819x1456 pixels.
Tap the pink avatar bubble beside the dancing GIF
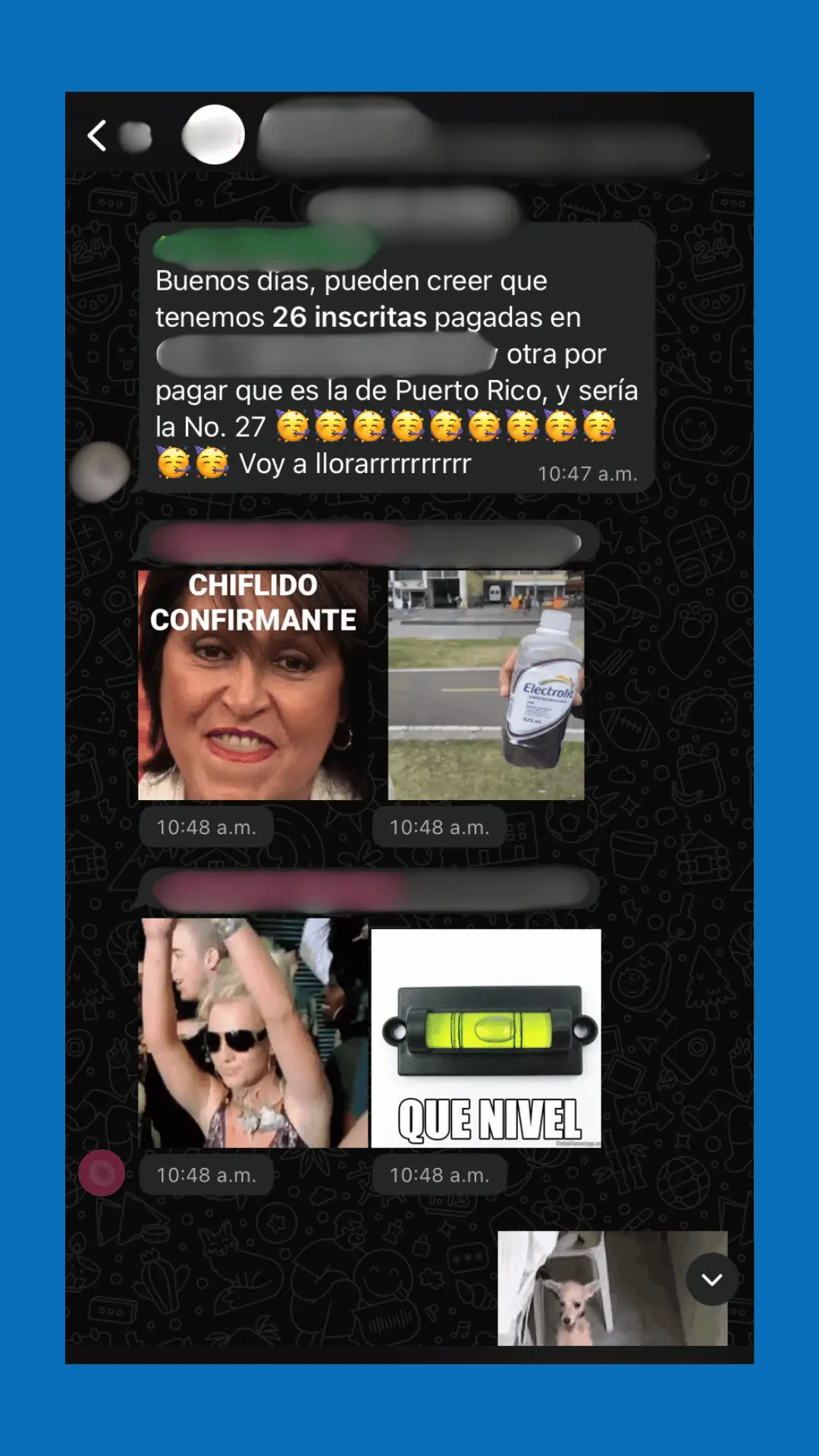click(x=101, y=1174)
